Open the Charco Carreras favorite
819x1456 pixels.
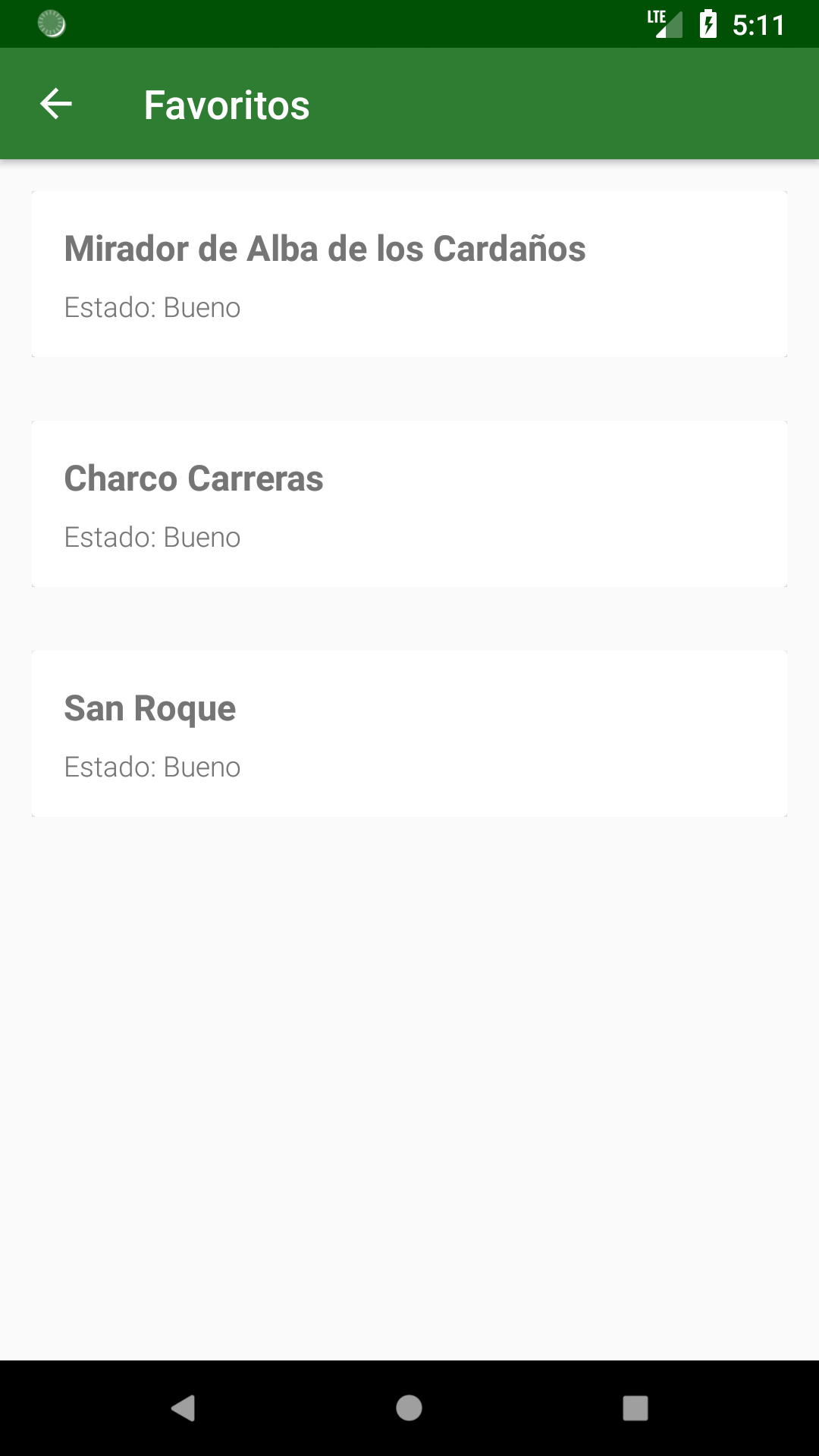click(409, 504)
